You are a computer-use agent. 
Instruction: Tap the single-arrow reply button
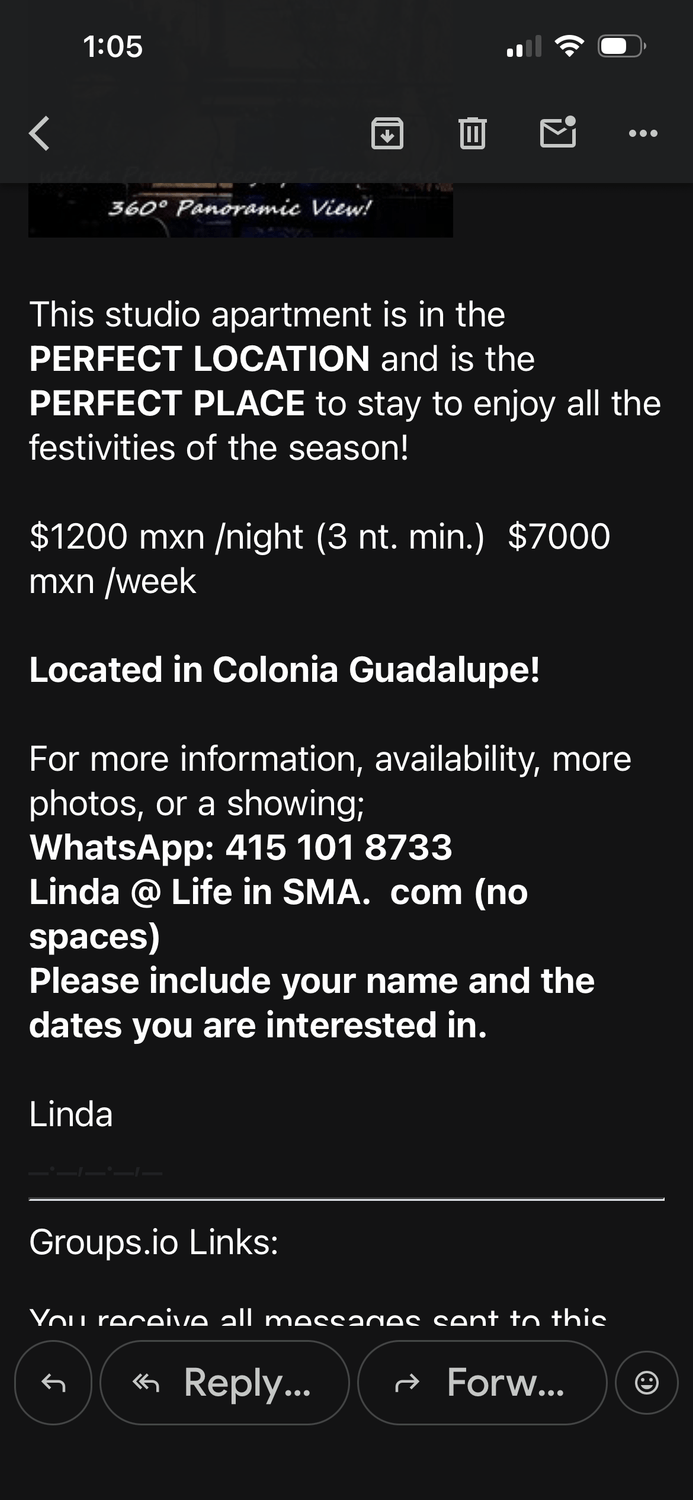pos(53,1383)
